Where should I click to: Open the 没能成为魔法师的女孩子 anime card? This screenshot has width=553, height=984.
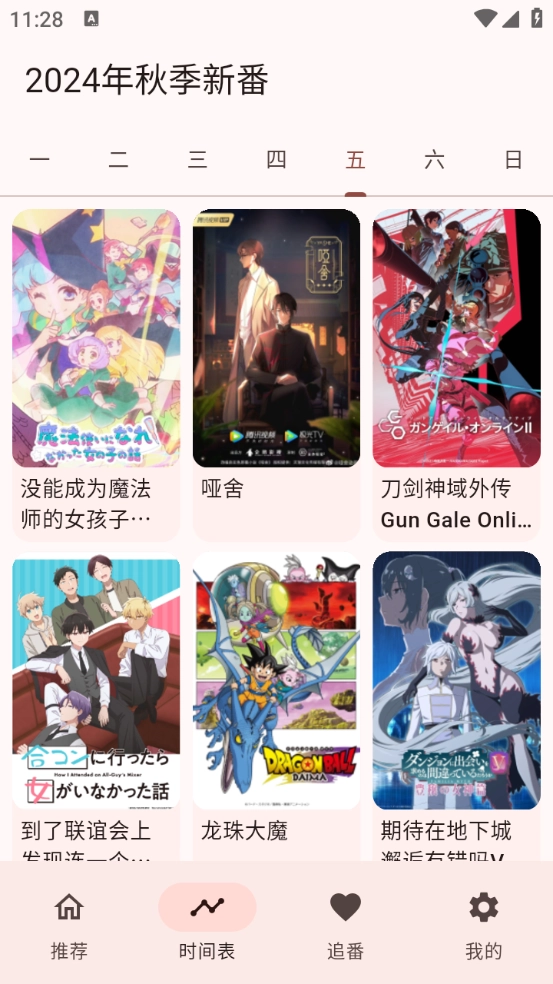point(96,375)
